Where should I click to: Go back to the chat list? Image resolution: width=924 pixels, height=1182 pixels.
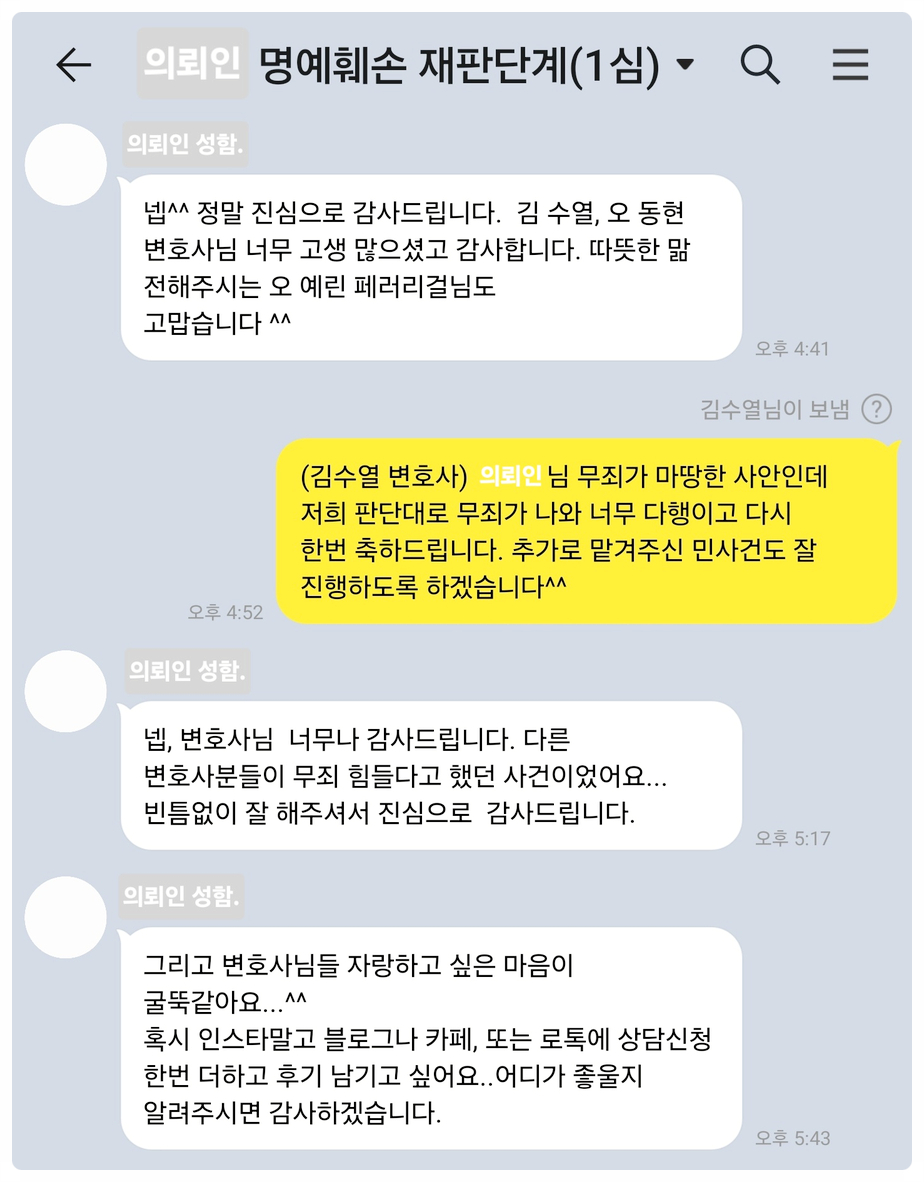[73, 65]
